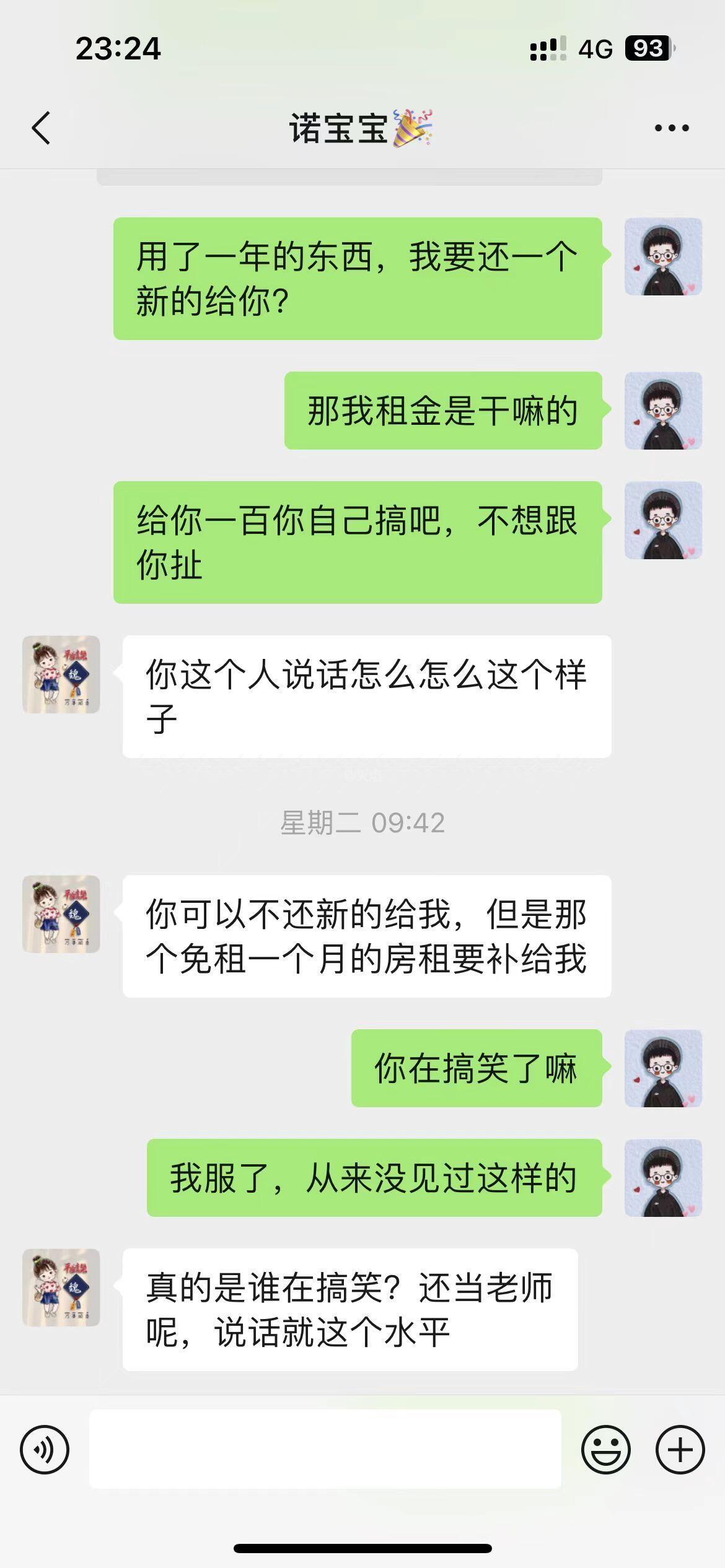Go back to the chat list

(41, 128)
